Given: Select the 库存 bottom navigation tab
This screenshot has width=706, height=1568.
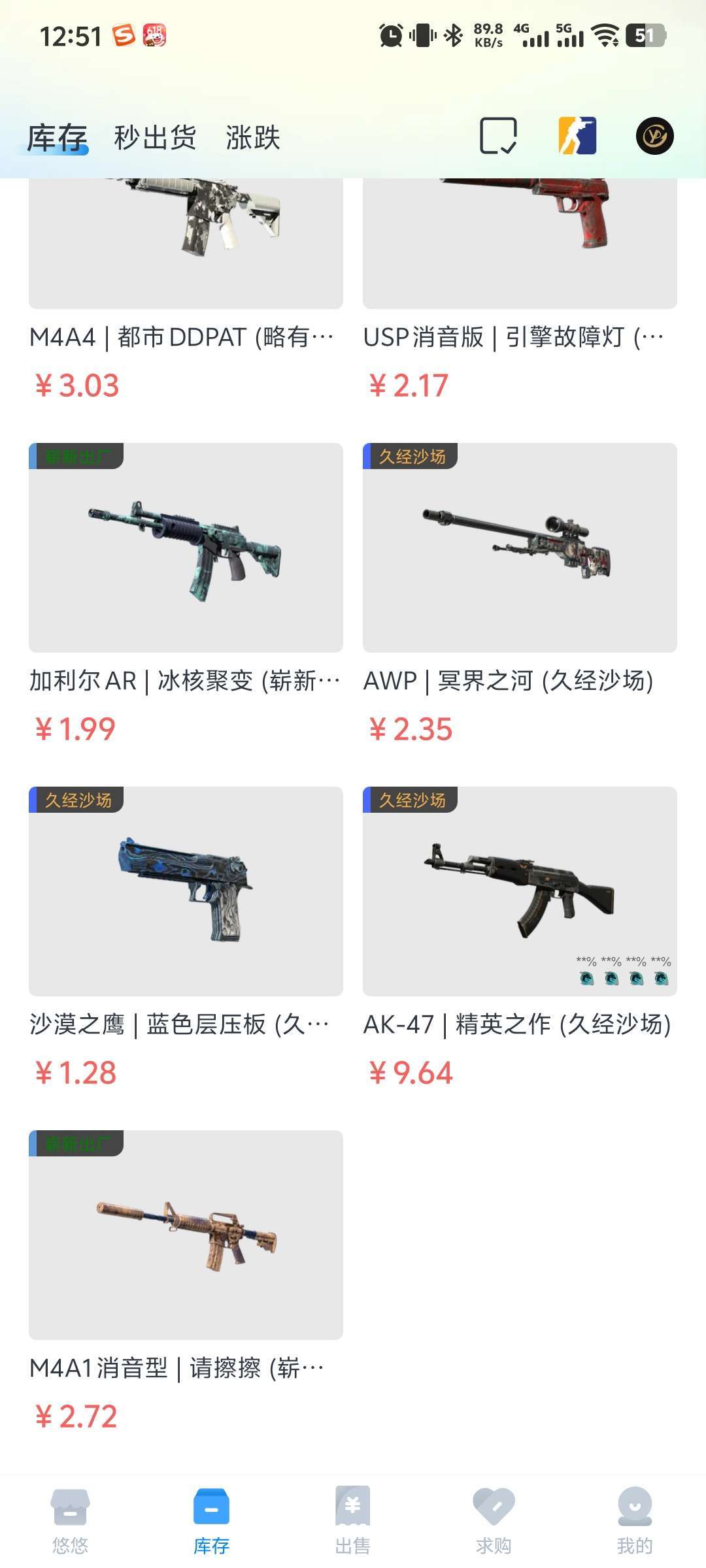Looking at the screenshot, I should (212, 1520).
